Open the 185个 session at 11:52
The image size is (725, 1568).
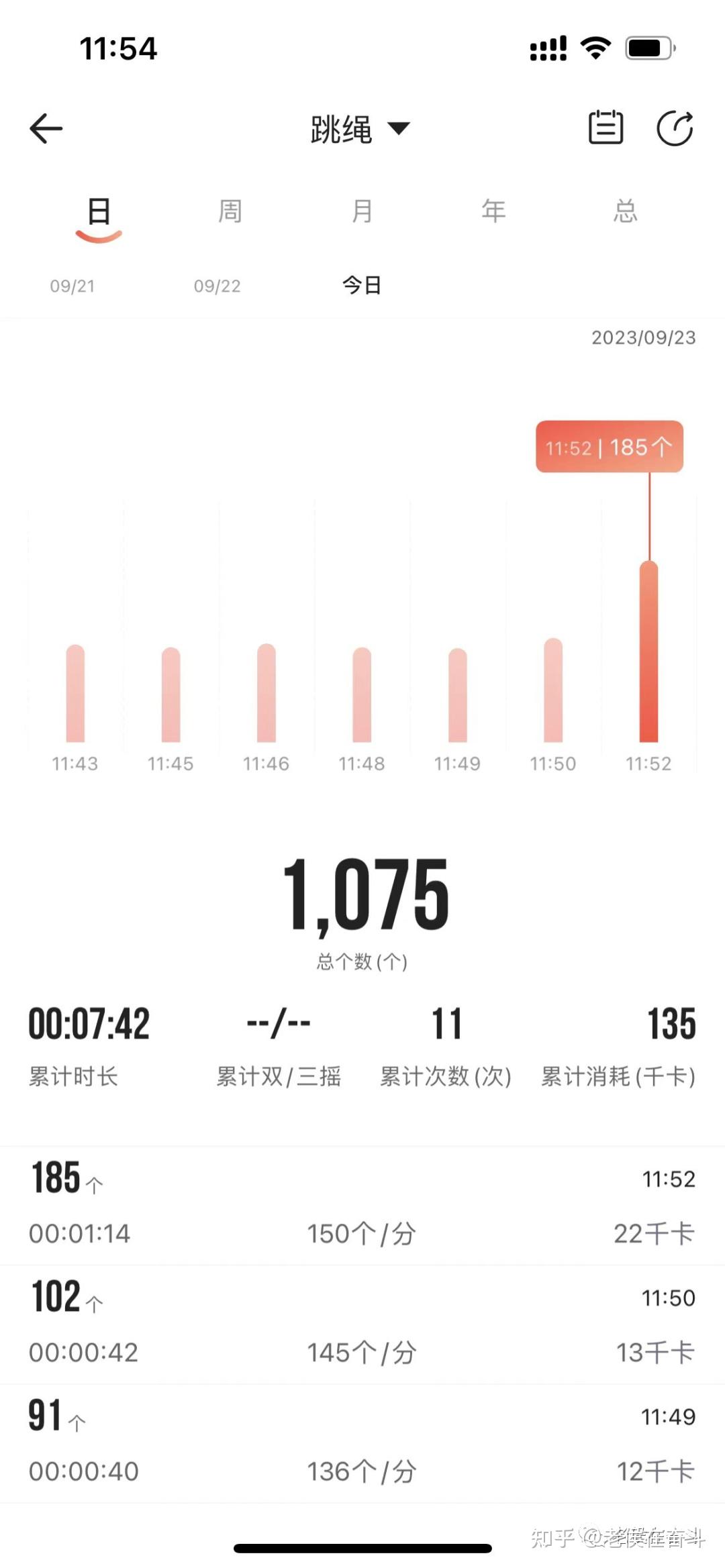362,1205
